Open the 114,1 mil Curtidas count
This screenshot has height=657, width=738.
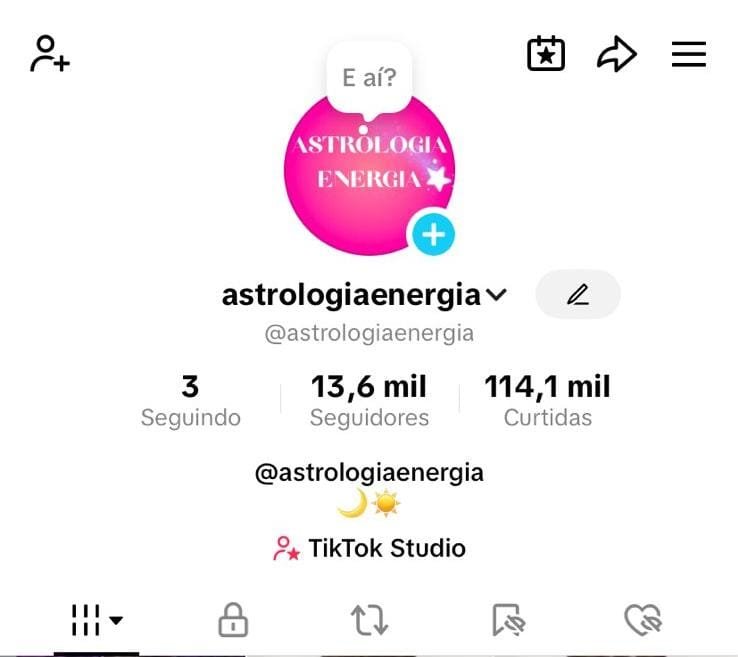pos(547,400)
